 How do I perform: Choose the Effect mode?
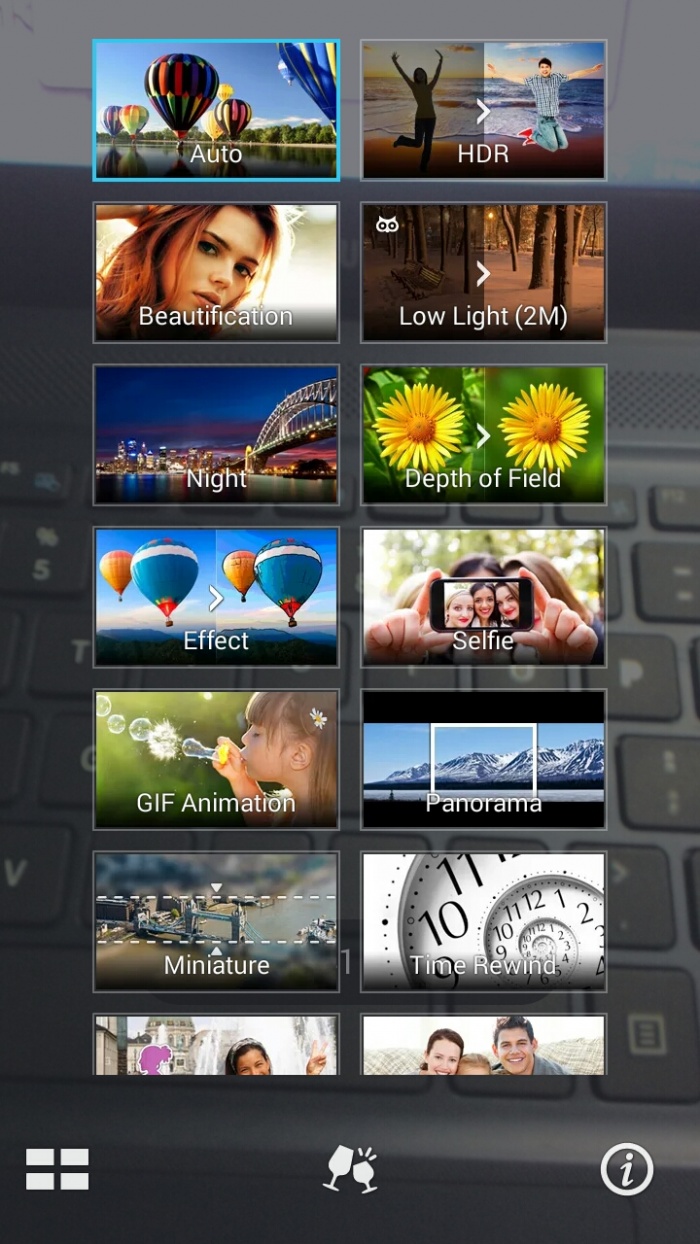point(216,597)
